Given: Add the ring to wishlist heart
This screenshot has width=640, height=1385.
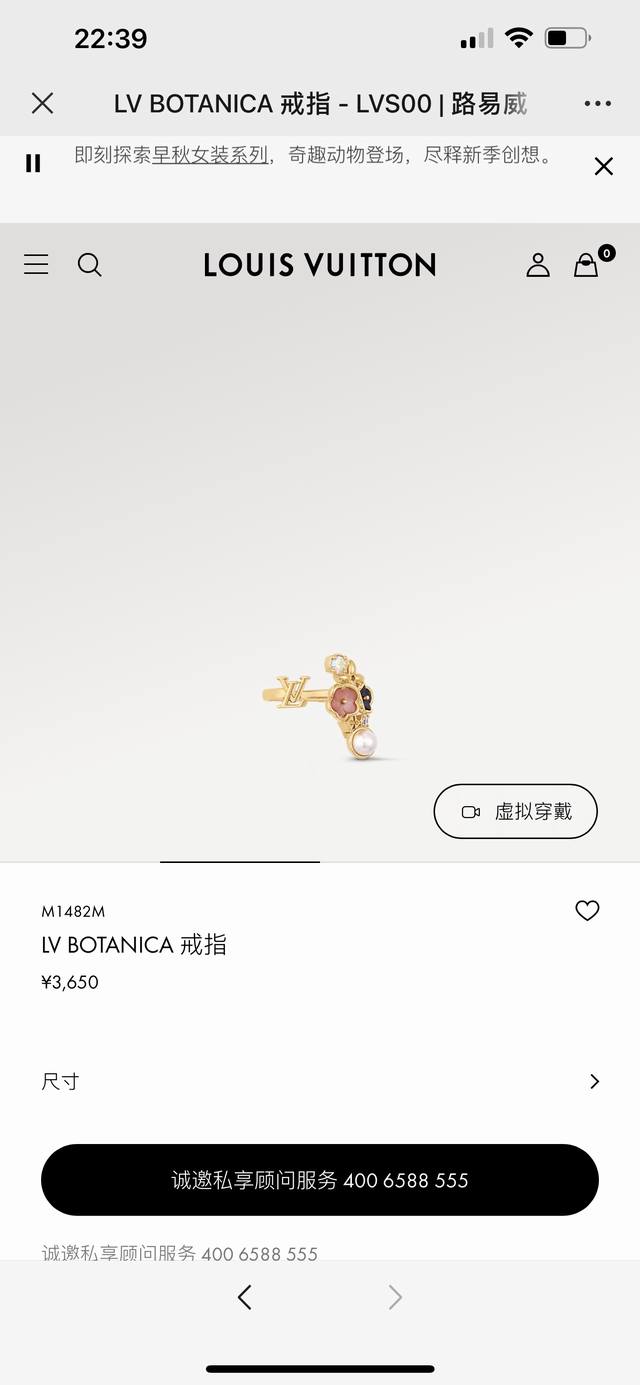Looking at the screenshot, I should click(x=587, y=910).
